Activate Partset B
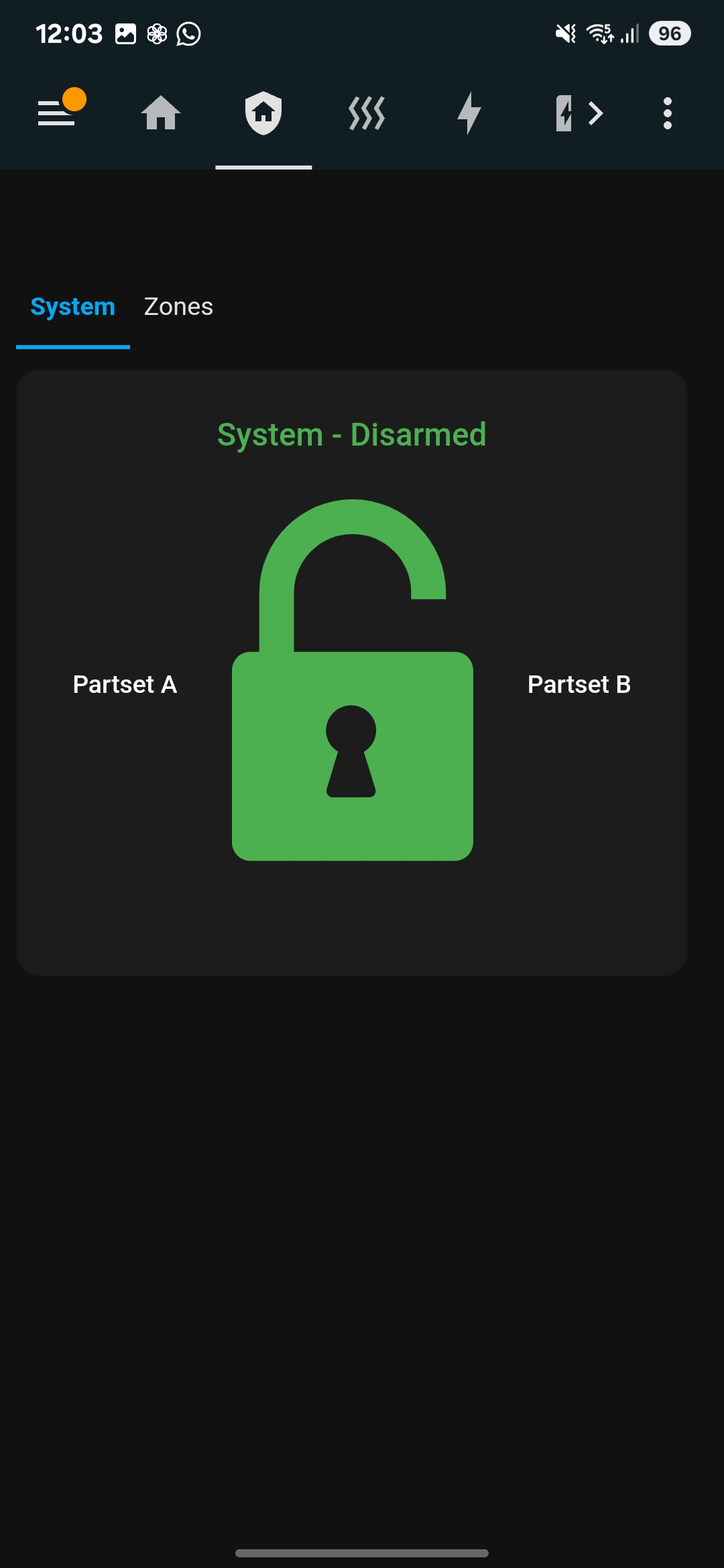724x1568 pixels. click(x=579, y=684)
